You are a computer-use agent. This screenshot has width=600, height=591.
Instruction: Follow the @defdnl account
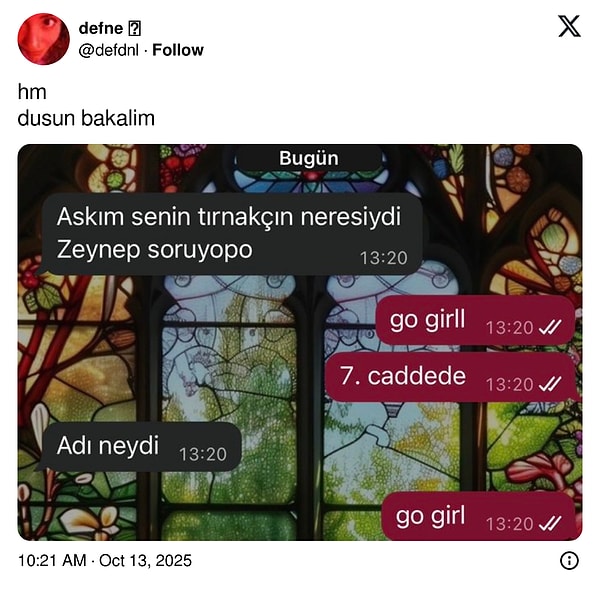coord(178,50)
